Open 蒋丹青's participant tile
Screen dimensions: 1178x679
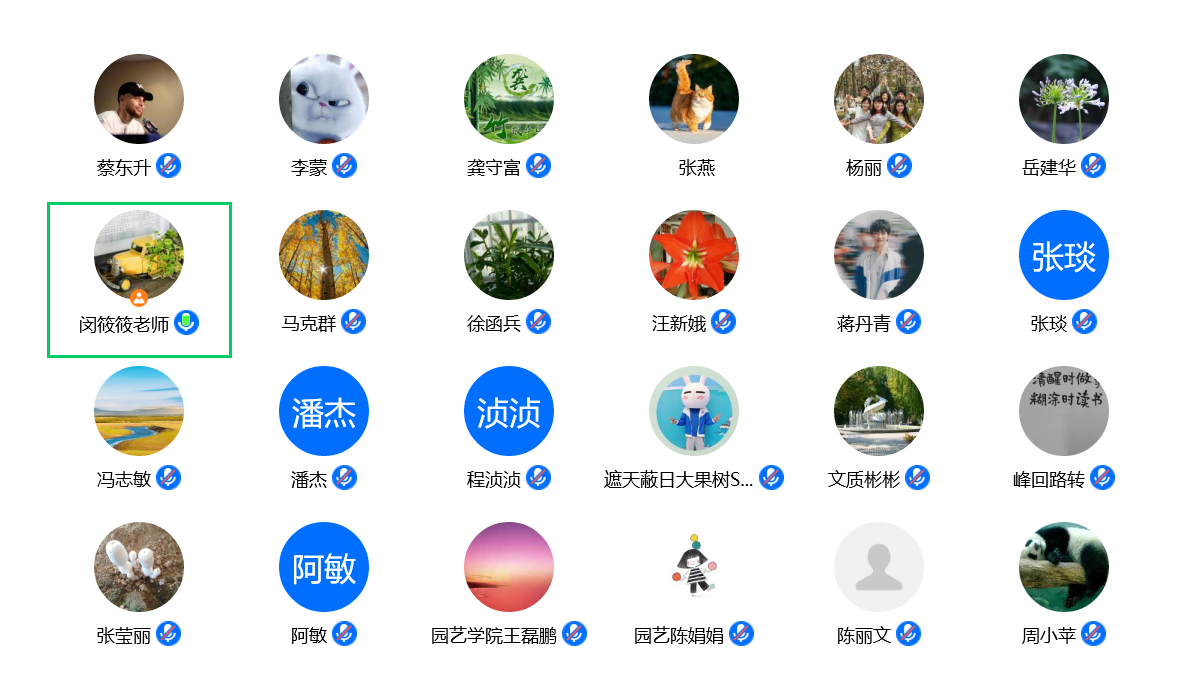879,255
